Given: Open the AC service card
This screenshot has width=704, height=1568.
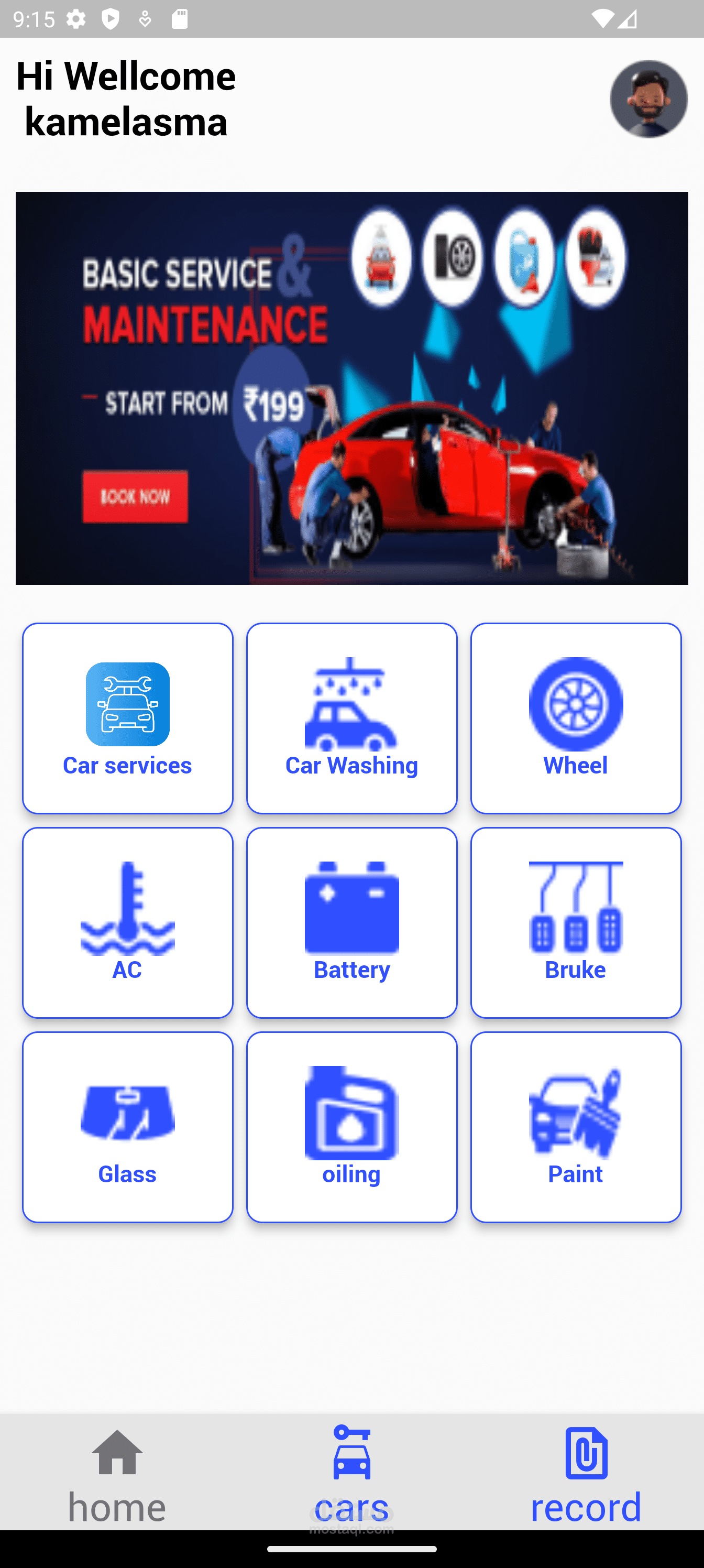Looking at the screenshot, I should [128, 922].
